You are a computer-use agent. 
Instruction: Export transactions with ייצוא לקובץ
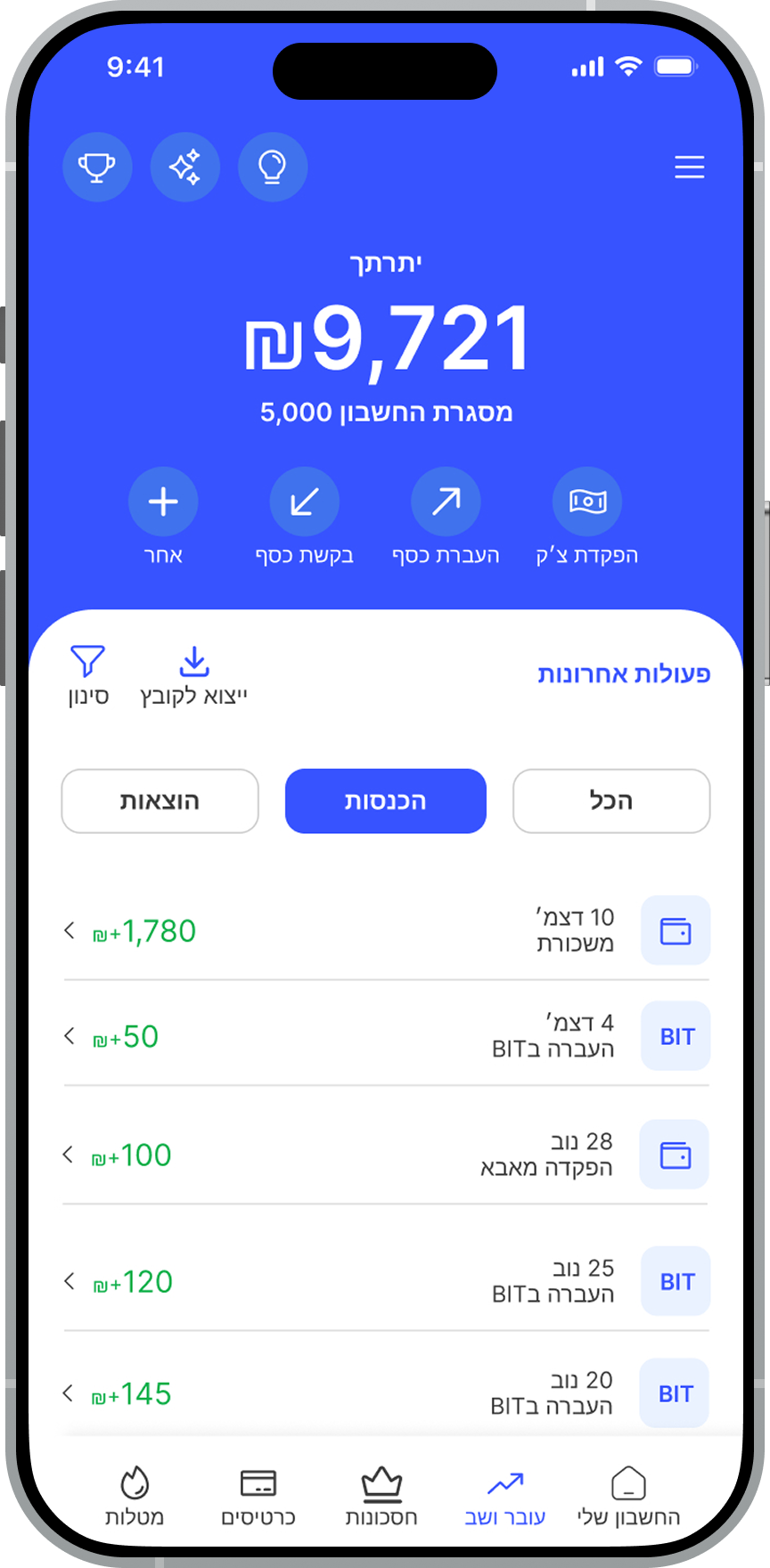coord(194,676)
